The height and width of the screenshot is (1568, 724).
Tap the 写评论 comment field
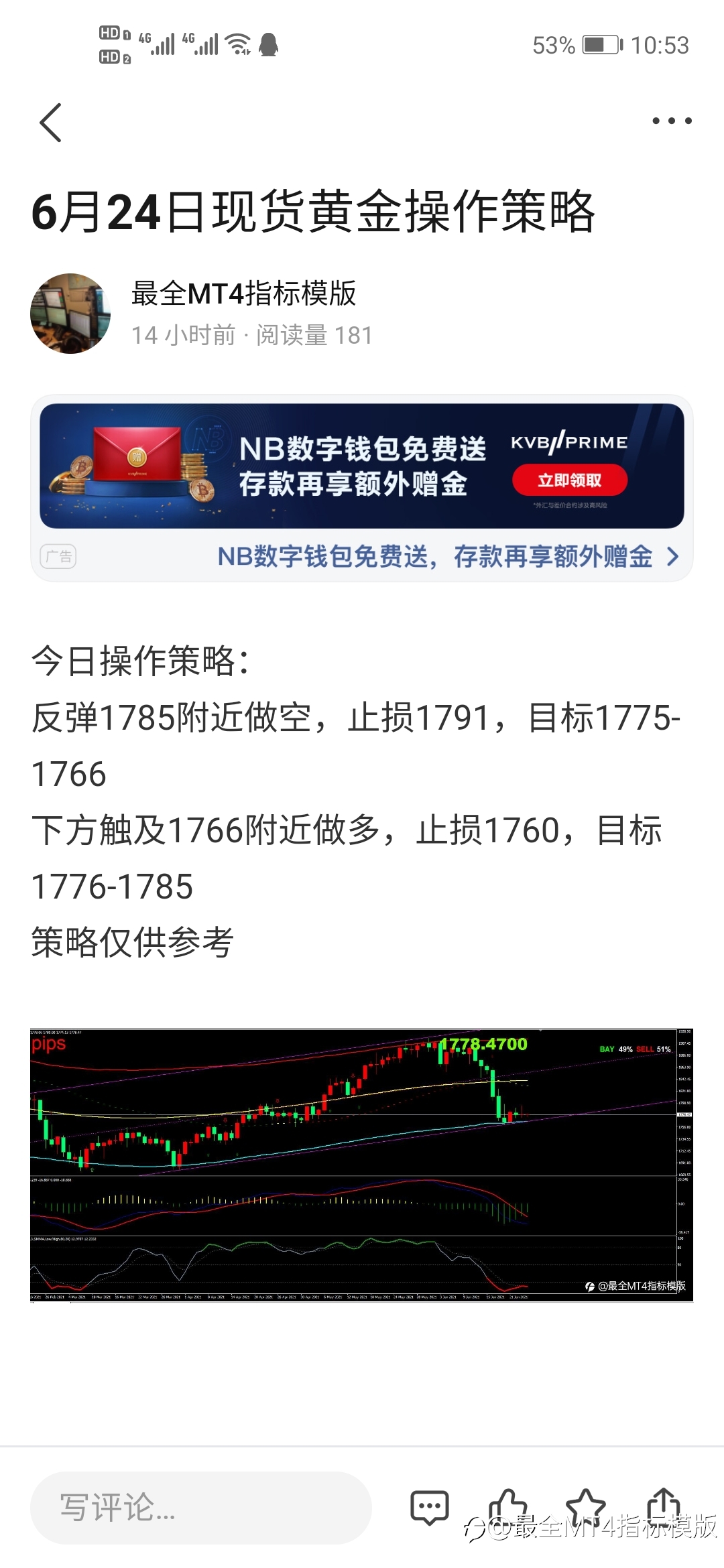(x=201, y=1508)
